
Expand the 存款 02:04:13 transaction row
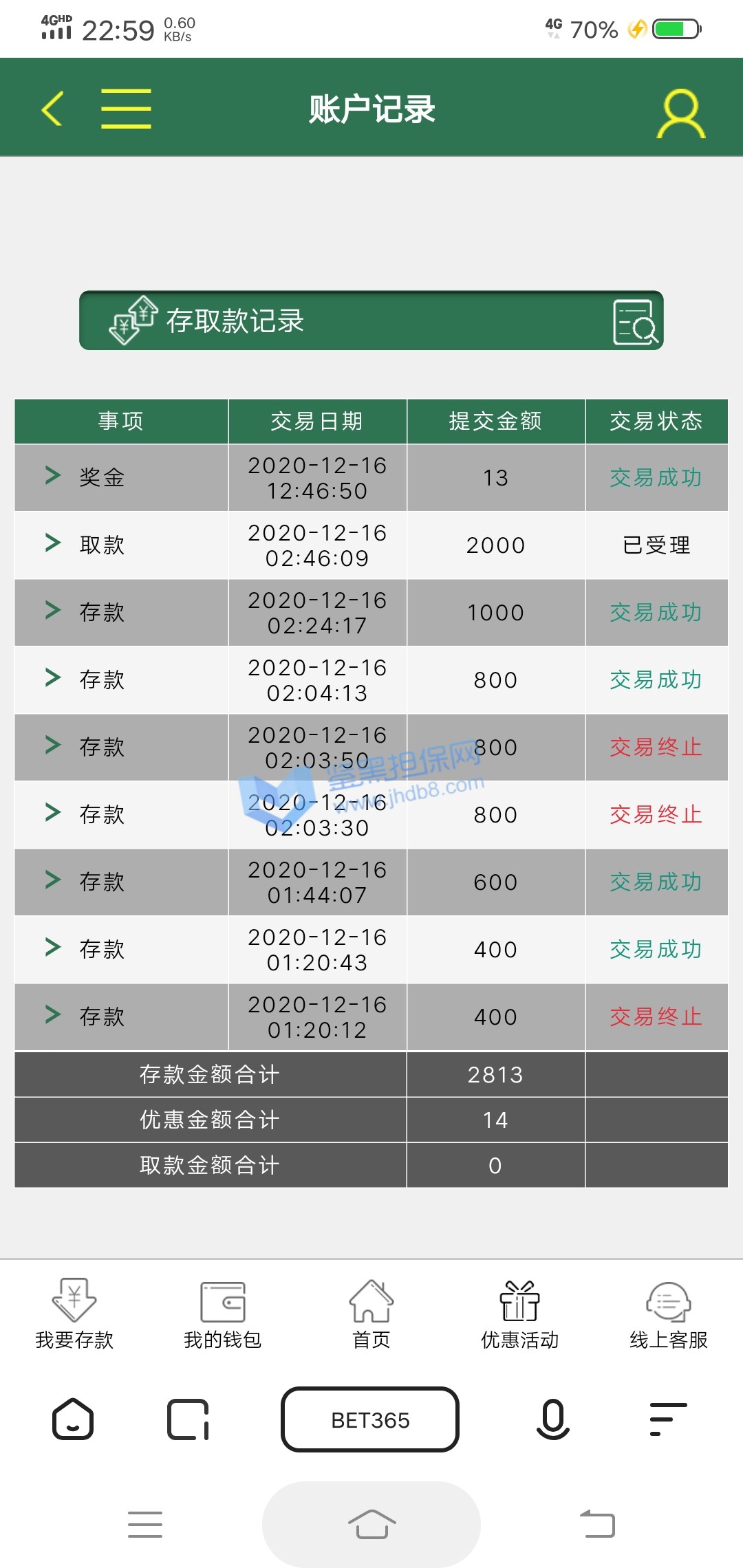coord(53,678)
